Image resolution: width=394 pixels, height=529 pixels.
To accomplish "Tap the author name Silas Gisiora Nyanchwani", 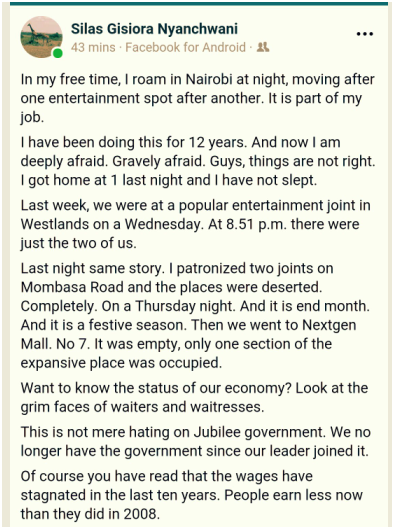I will point(154,29).
